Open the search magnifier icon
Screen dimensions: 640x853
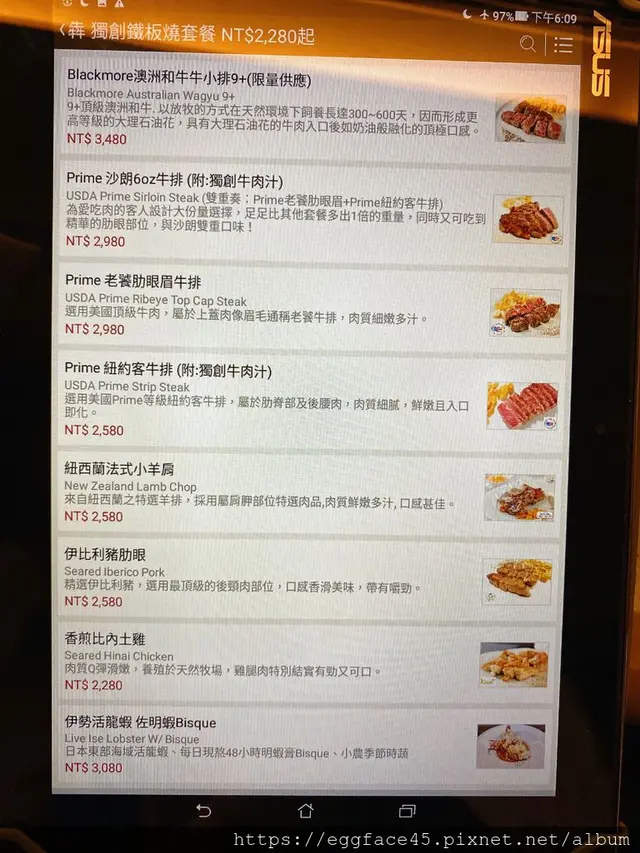pos(527,43)
